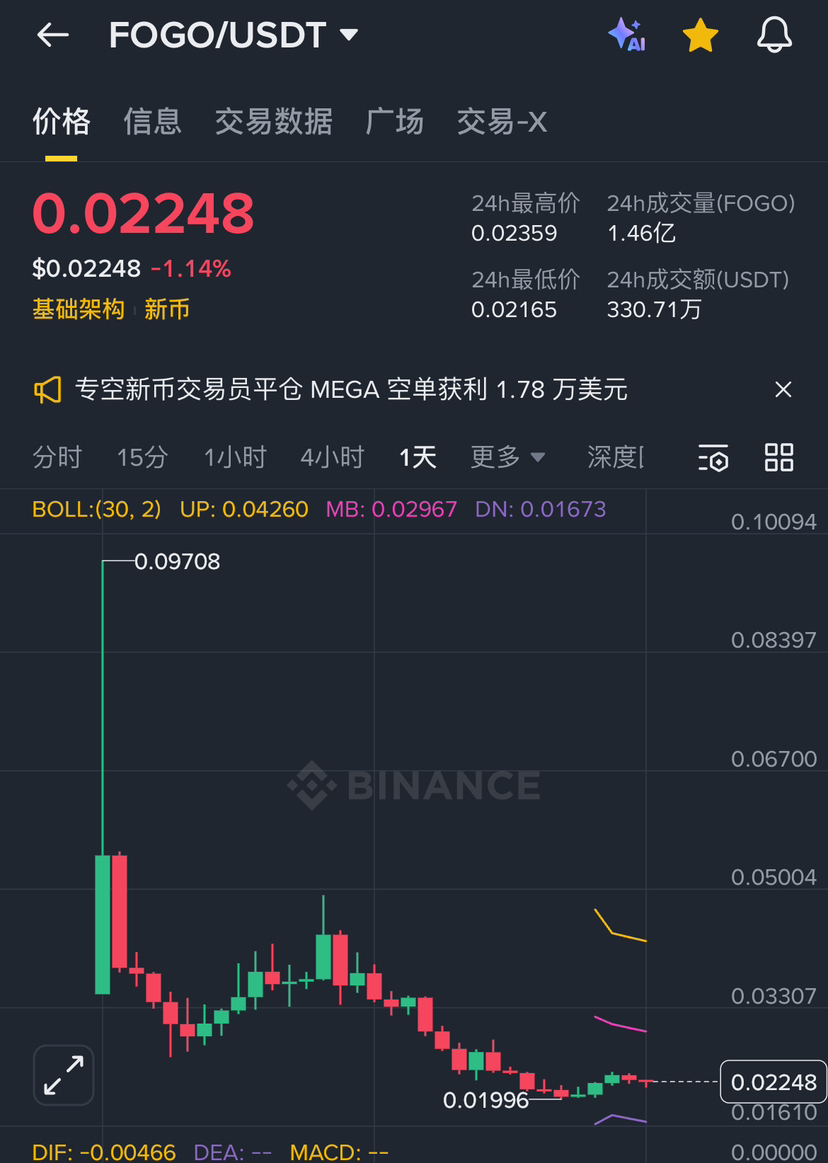
Task: Open the AI sparkle icon
Action: tap(626, 35)
